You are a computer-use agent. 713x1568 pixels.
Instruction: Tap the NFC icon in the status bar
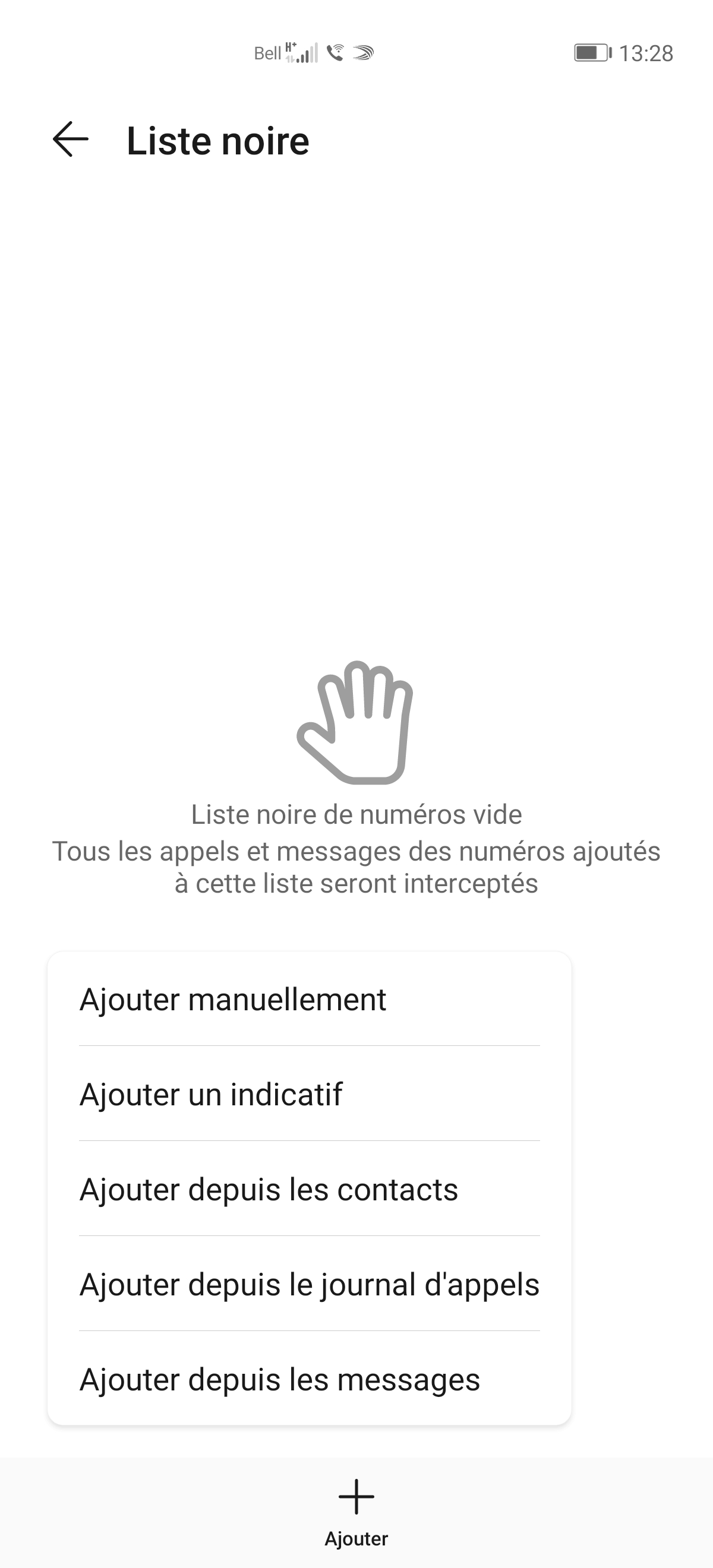[x=364, y=55]
